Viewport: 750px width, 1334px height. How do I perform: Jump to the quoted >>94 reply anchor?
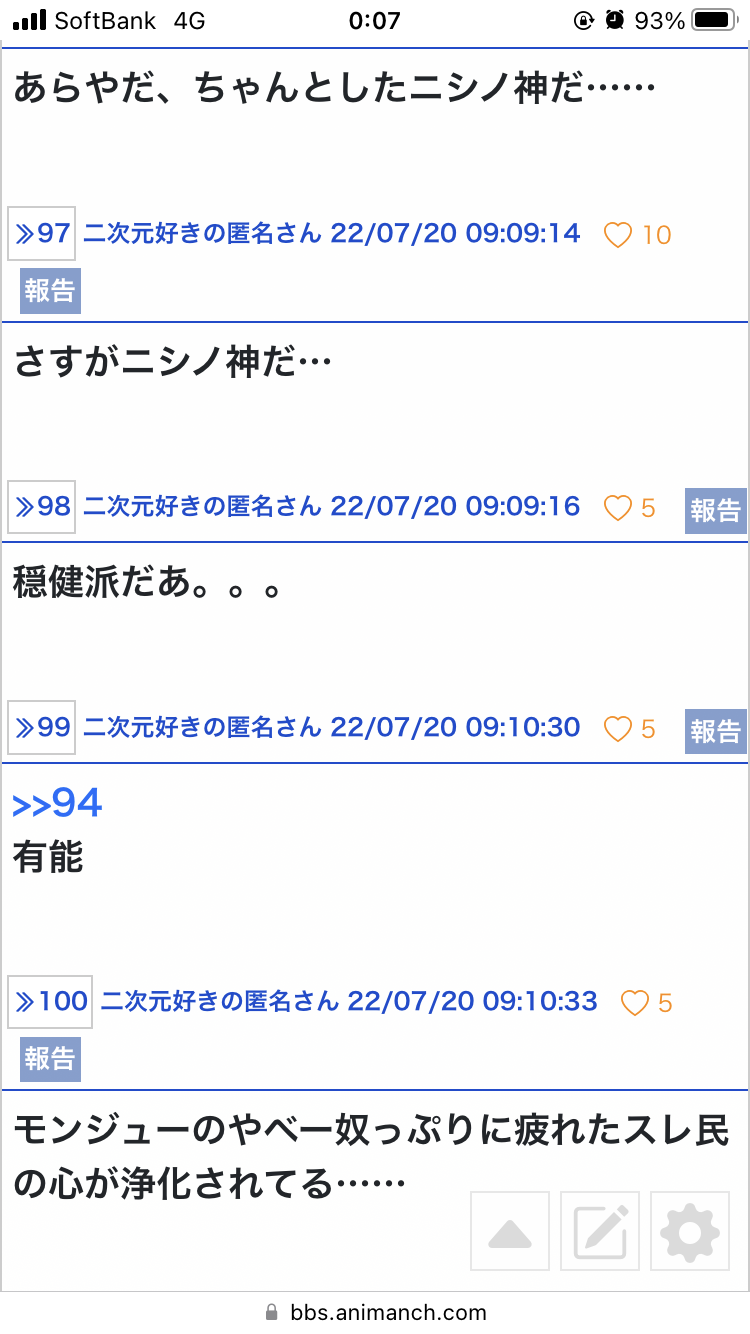point(57,803)
